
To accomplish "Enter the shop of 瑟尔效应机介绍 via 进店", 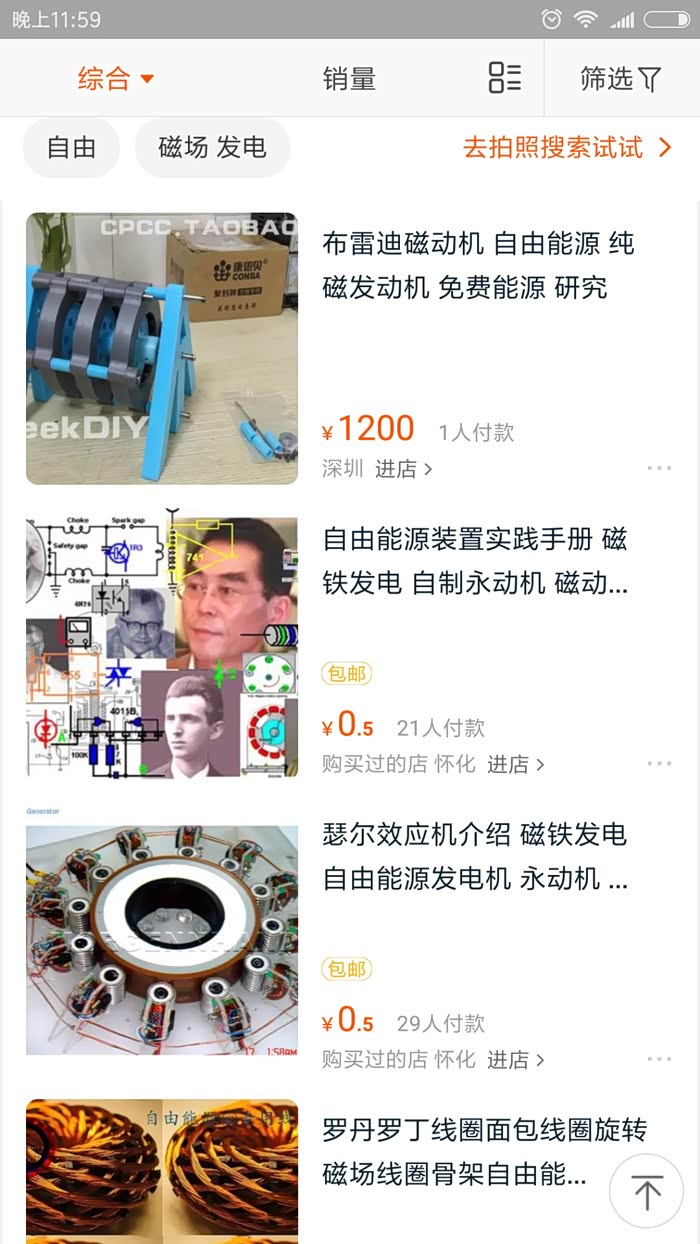I will tap(516, 1059).
